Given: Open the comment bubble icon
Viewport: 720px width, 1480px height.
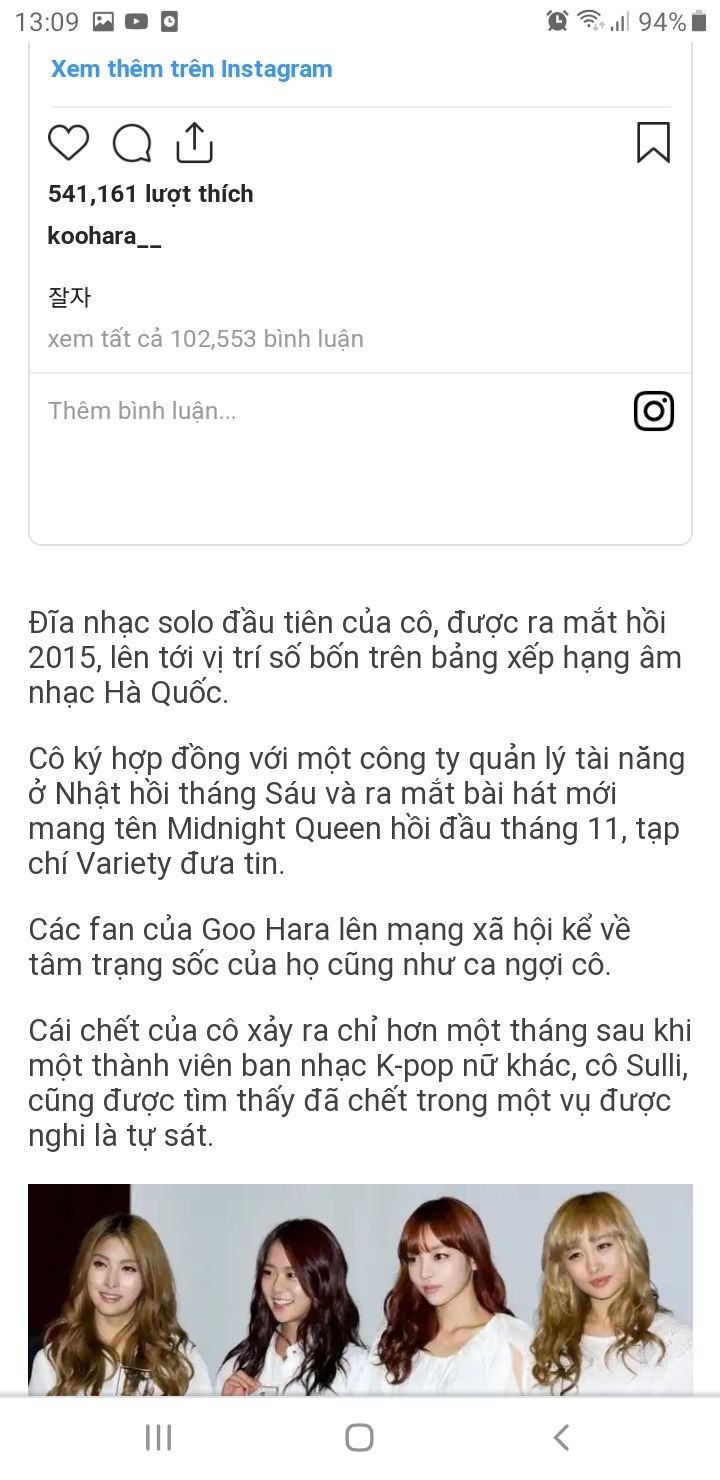Looking at the screenshot, I should pos(132,143).
